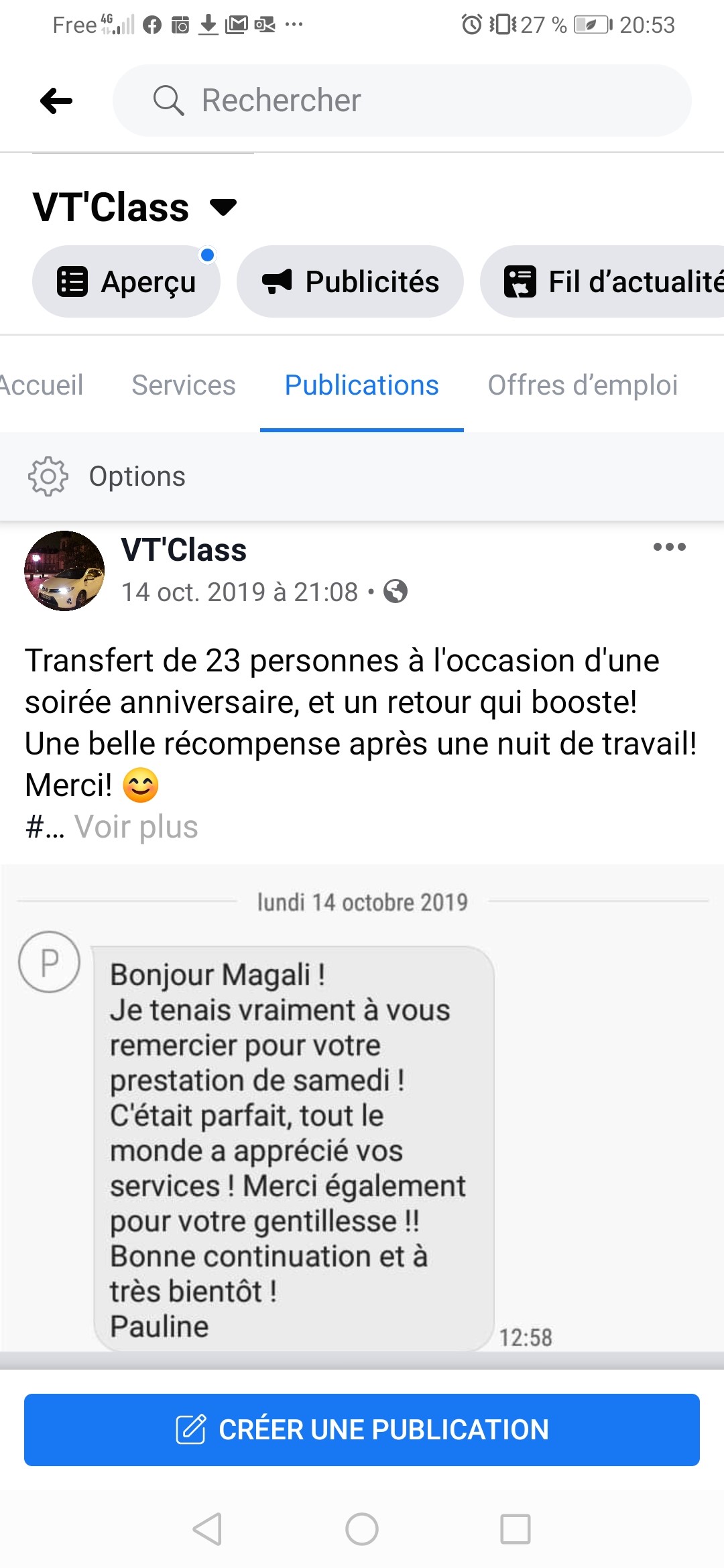724x1568 pixels.
Task: Switch to the Accueil tab
Action: 40,385
